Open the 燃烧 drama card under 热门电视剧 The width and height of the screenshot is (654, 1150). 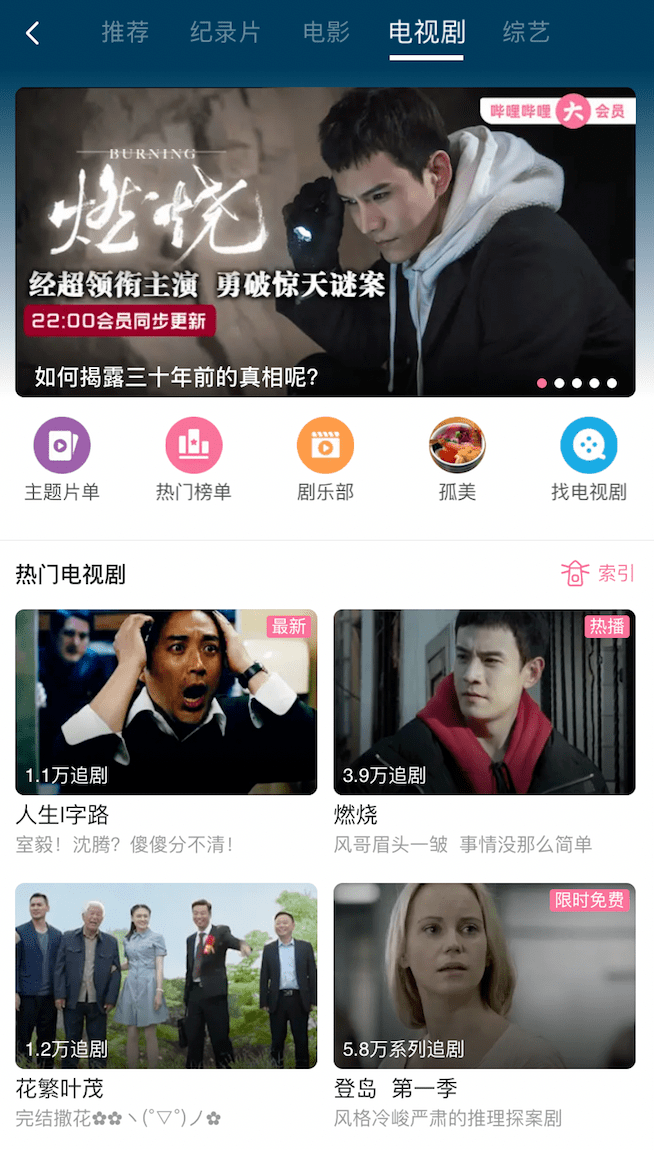tap(484, 702)
